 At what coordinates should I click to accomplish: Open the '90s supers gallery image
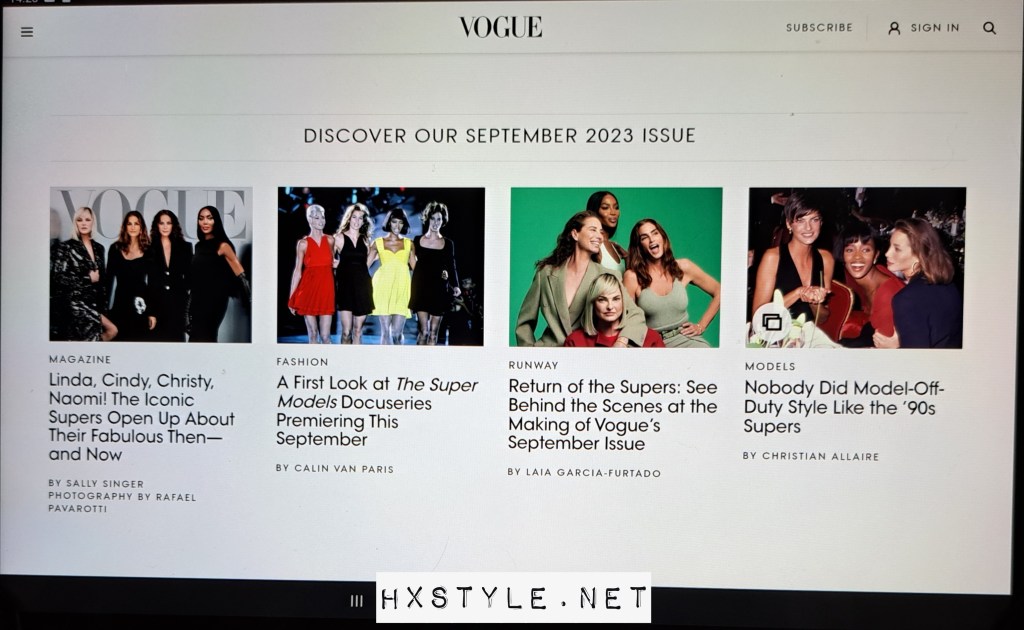[856, 268]
